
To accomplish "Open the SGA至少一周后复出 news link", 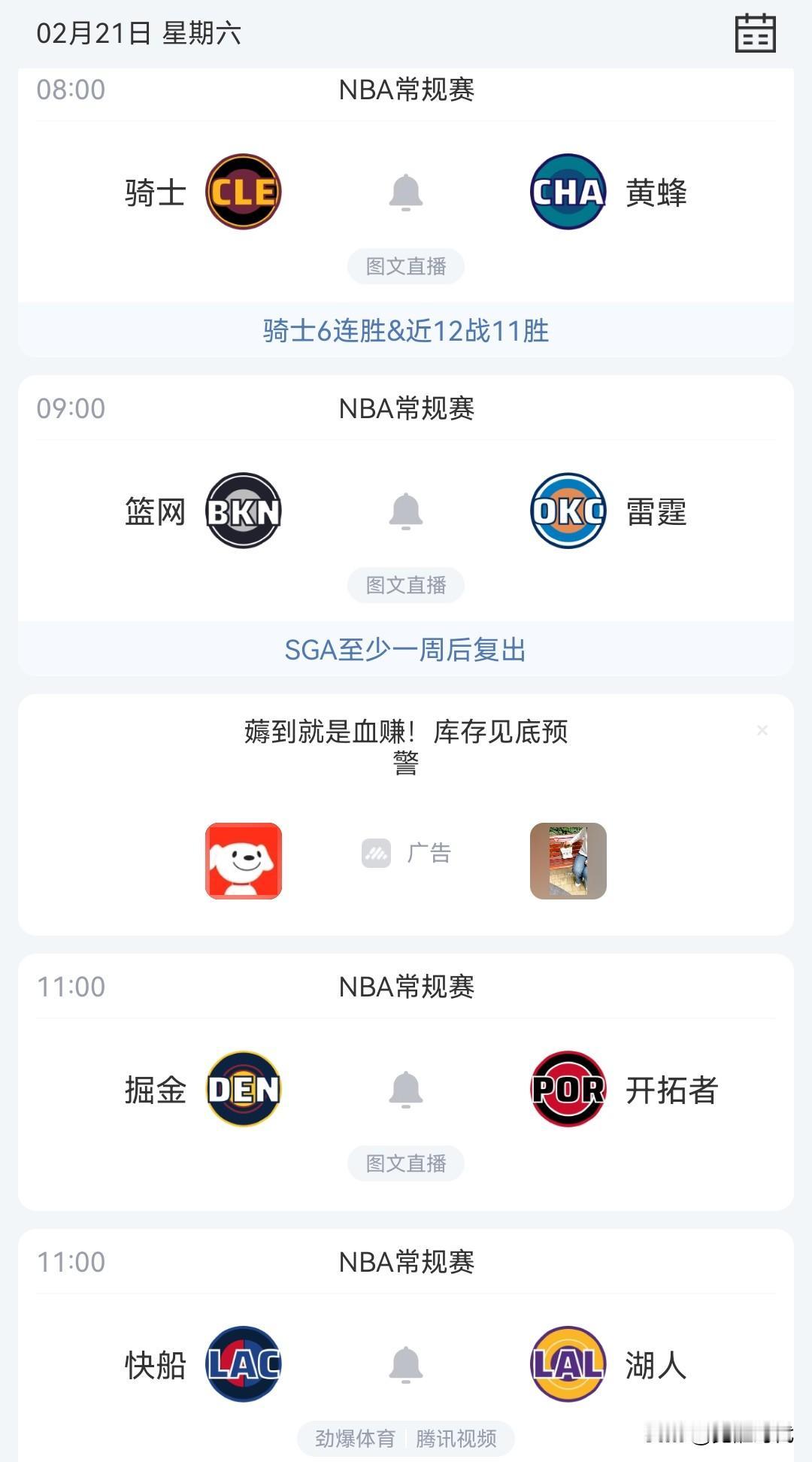I will pyautogui.click(x=406, y=651).
